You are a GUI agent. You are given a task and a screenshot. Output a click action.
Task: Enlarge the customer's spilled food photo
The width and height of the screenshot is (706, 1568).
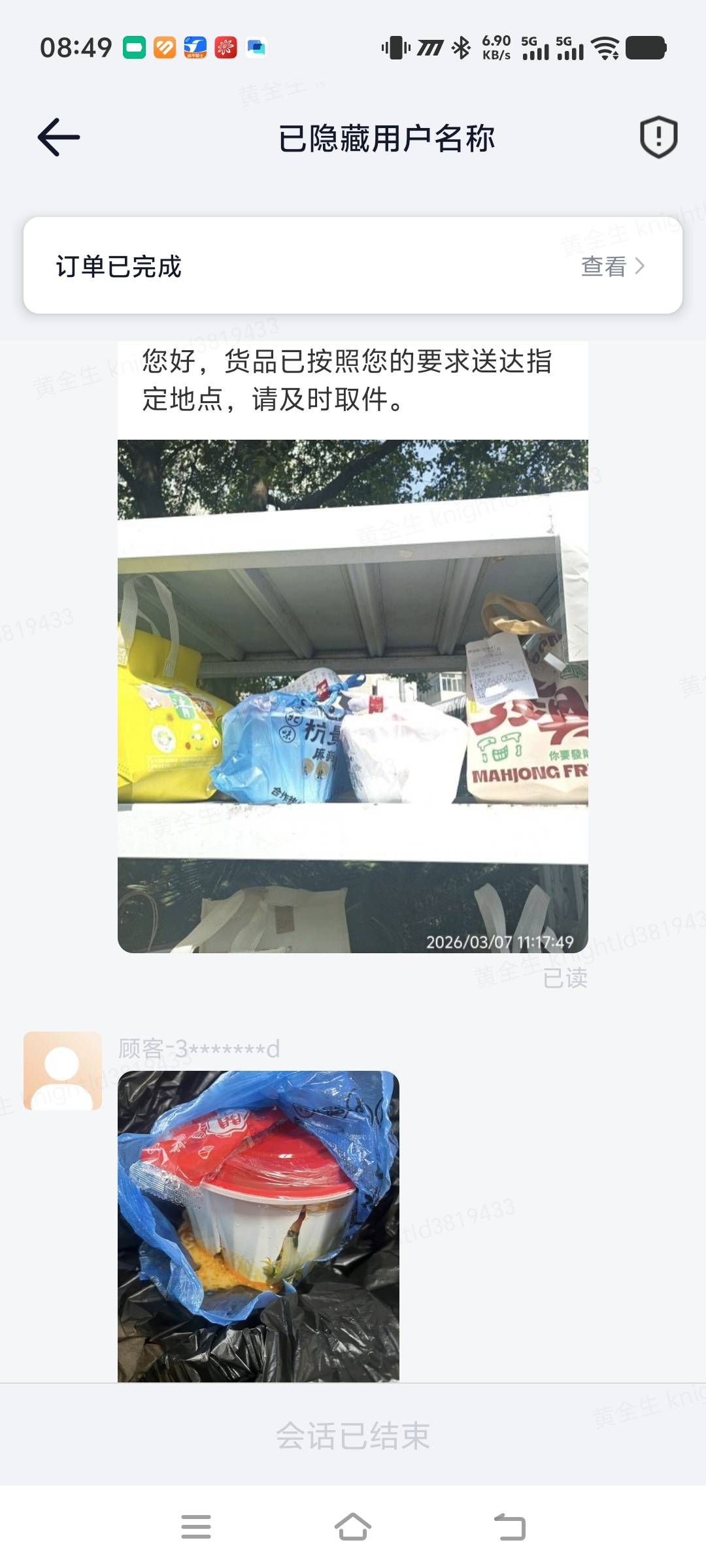[x=258, y=1225]
